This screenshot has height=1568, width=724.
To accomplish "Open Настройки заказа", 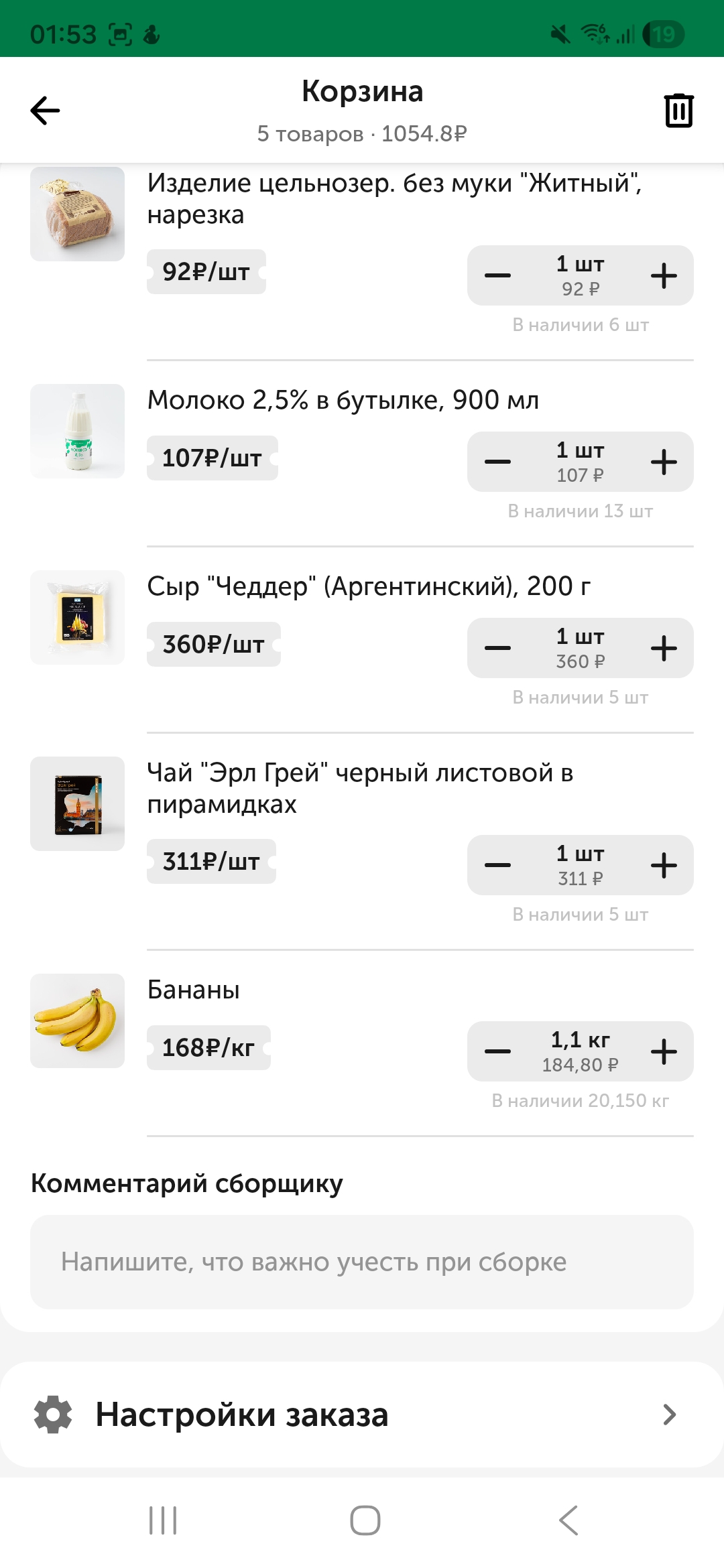I will (362, 1415).
